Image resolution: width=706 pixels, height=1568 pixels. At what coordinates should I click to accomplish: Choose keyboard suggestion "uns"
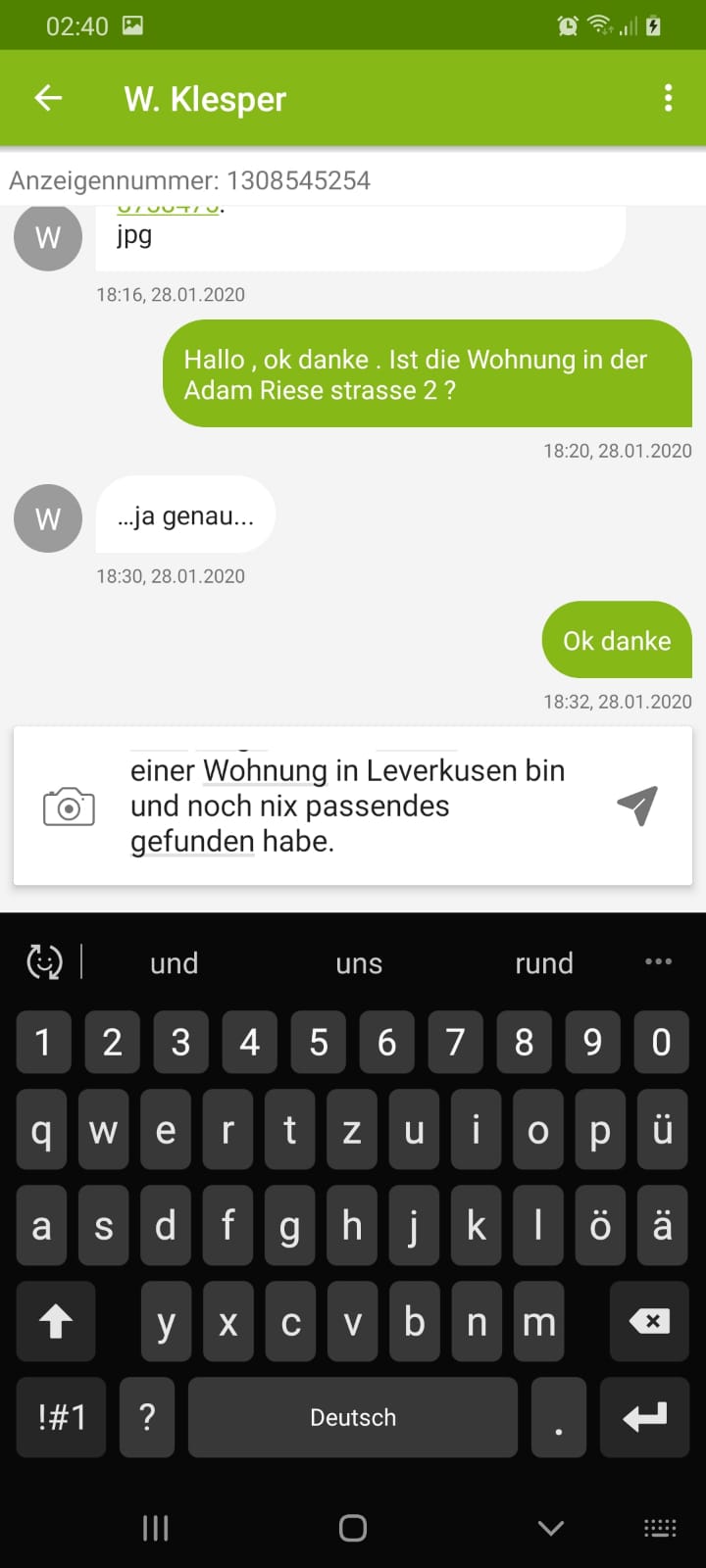click(x=359, y=963)
